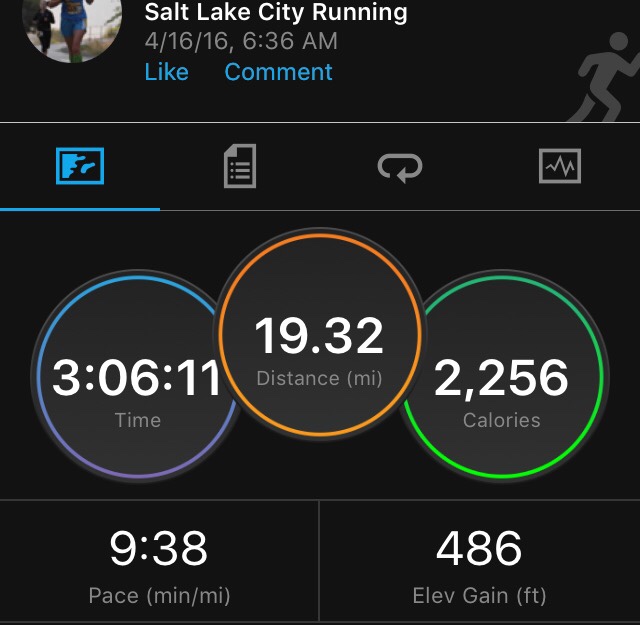Comment on the Salt Lake City Running activity

(x=278, y=72)
